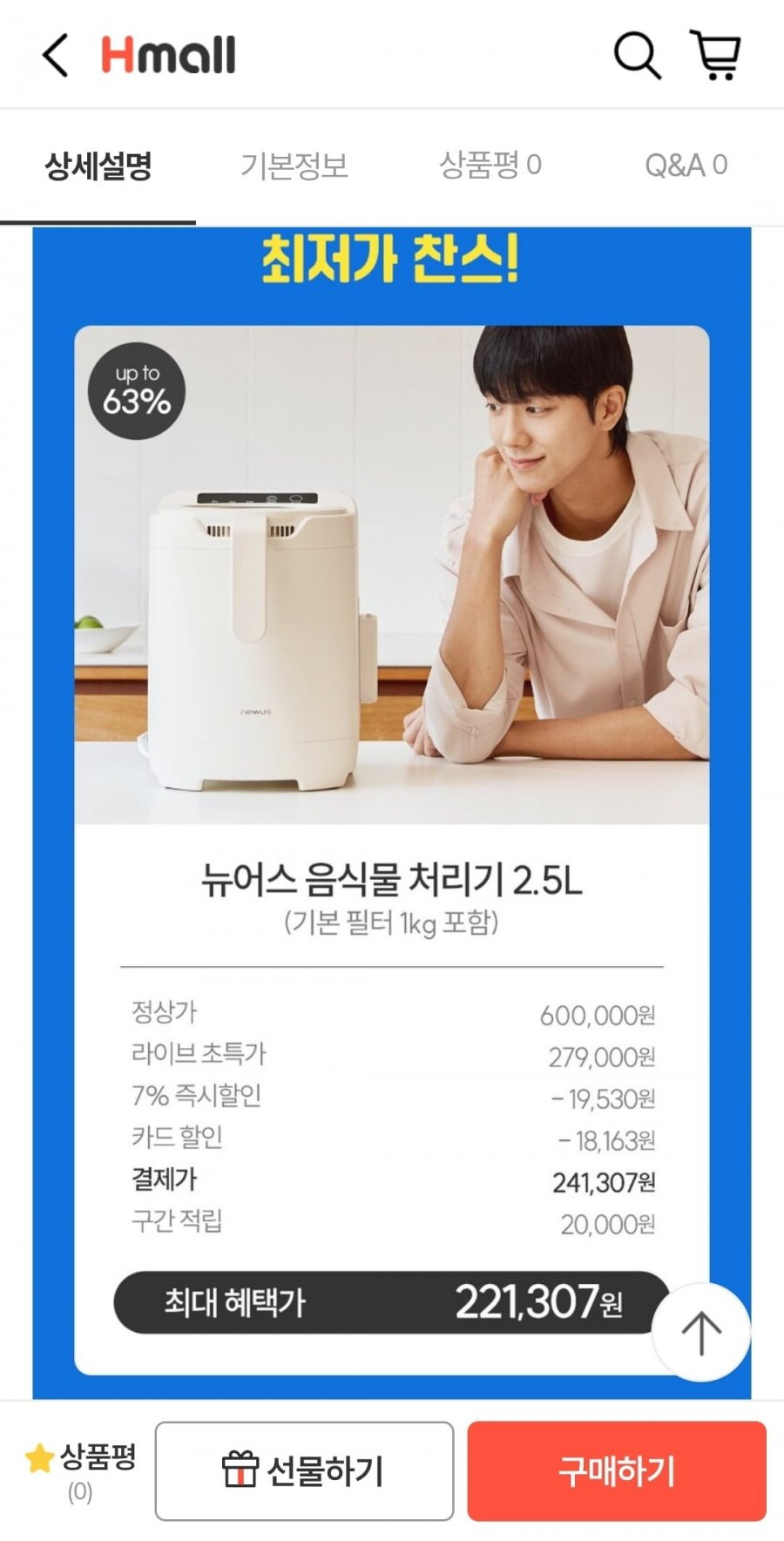Viewport: 784px width, 1541px height.
Task: Open the search magnifier icon
Action: [637, 55]
